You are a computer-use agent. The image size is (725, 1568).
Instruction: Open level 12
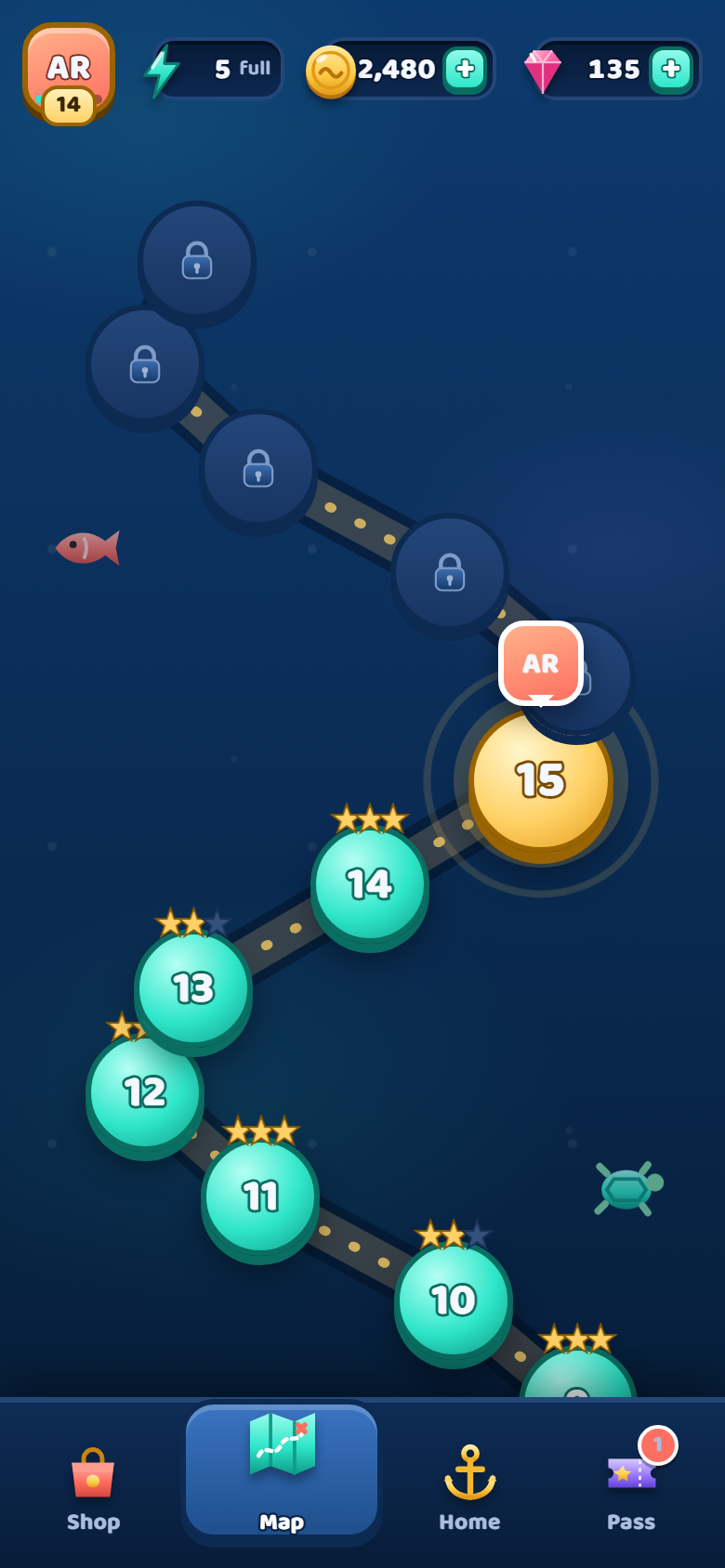(145, 1095)
